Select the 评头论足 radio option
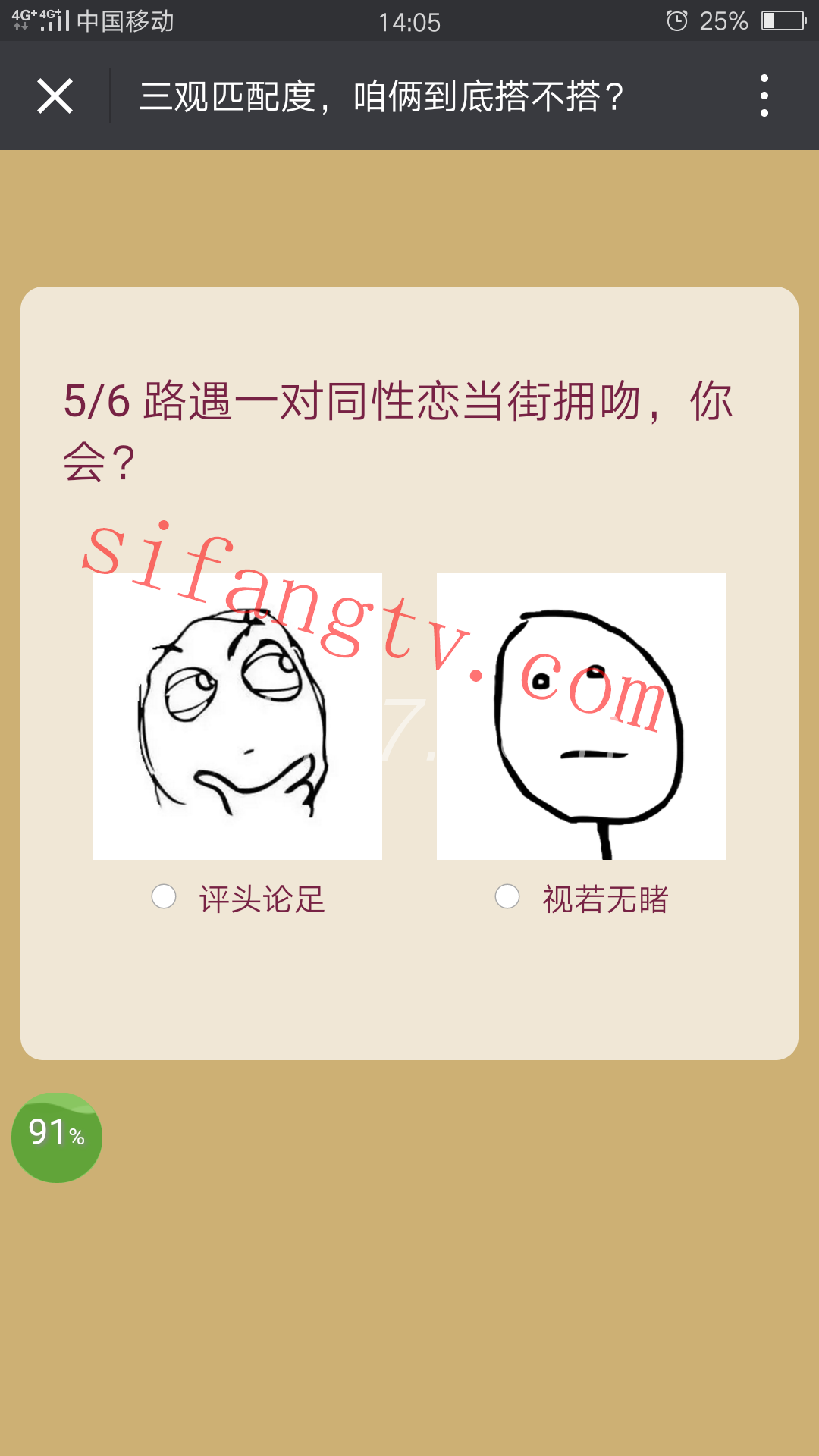819x1456 pixels. click(x=164, y=897)
